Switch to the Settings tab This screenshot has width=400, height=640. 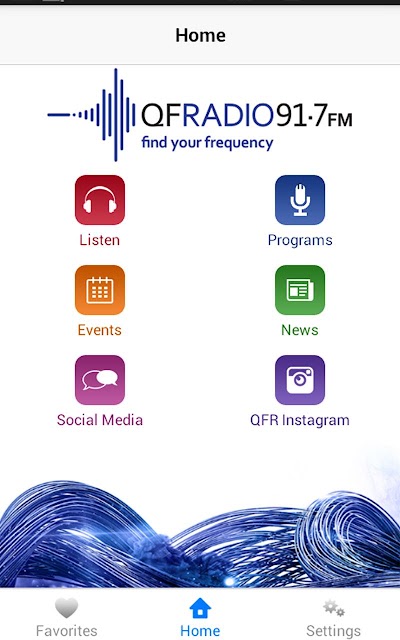click(333, 617)
